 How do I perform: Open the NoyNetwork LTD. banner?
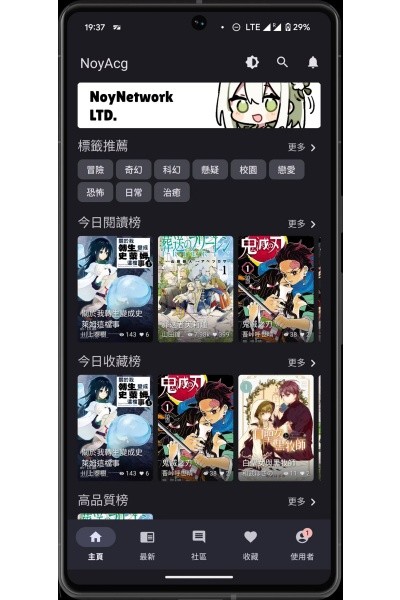[199, 105]
